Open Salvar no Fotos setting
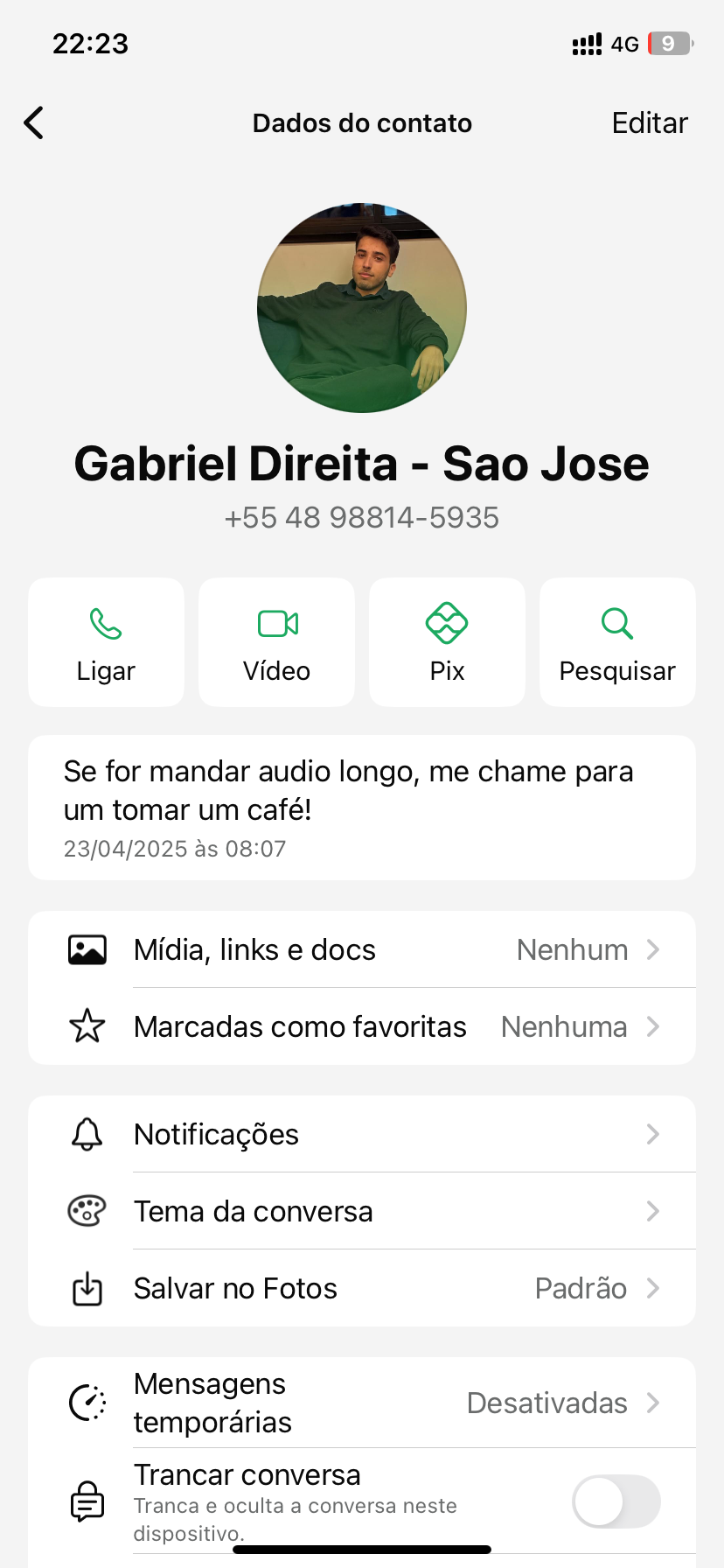 point(362,1289)
